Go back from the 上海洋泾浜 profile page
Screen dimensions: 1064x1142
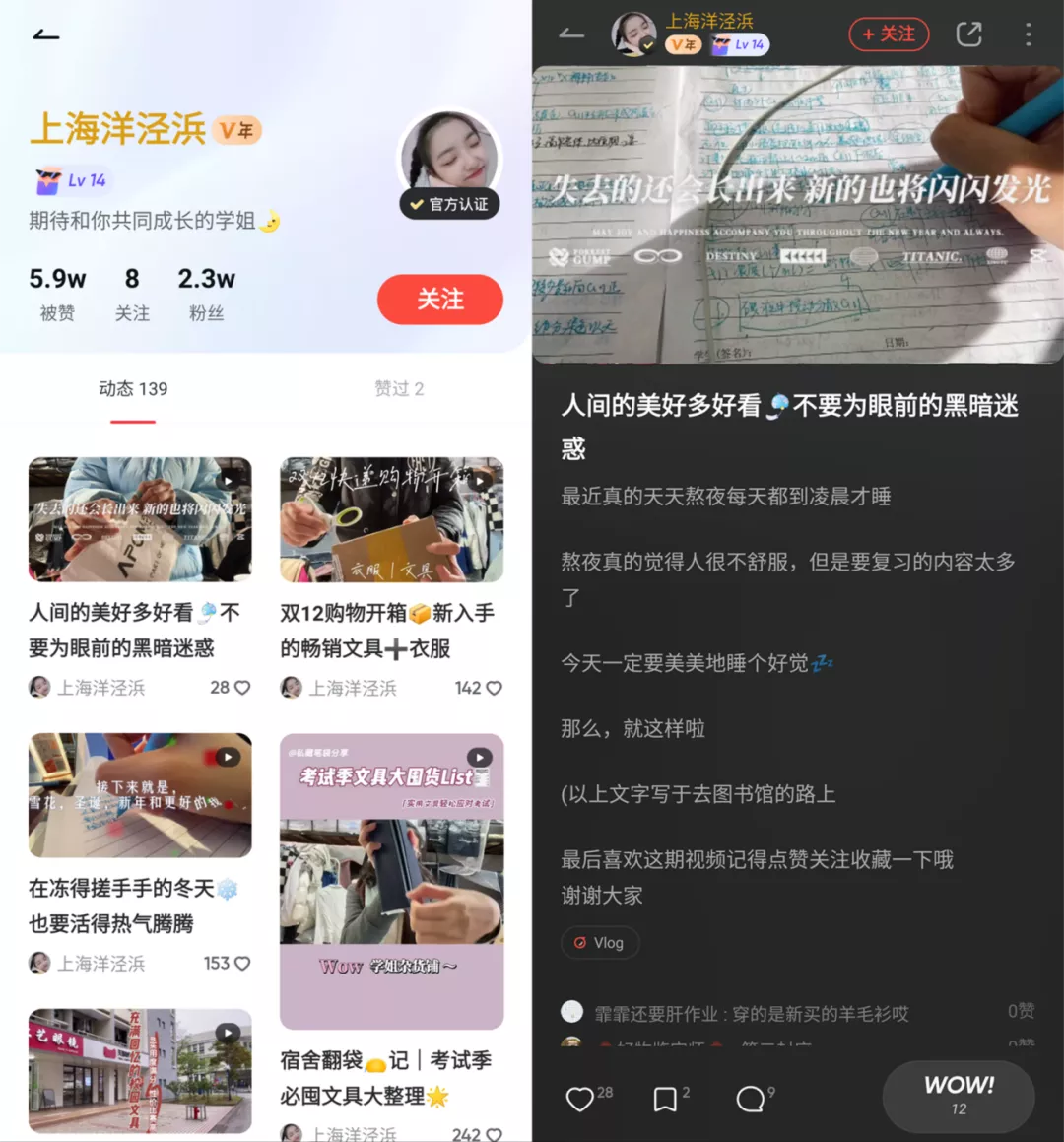[46, 35]
